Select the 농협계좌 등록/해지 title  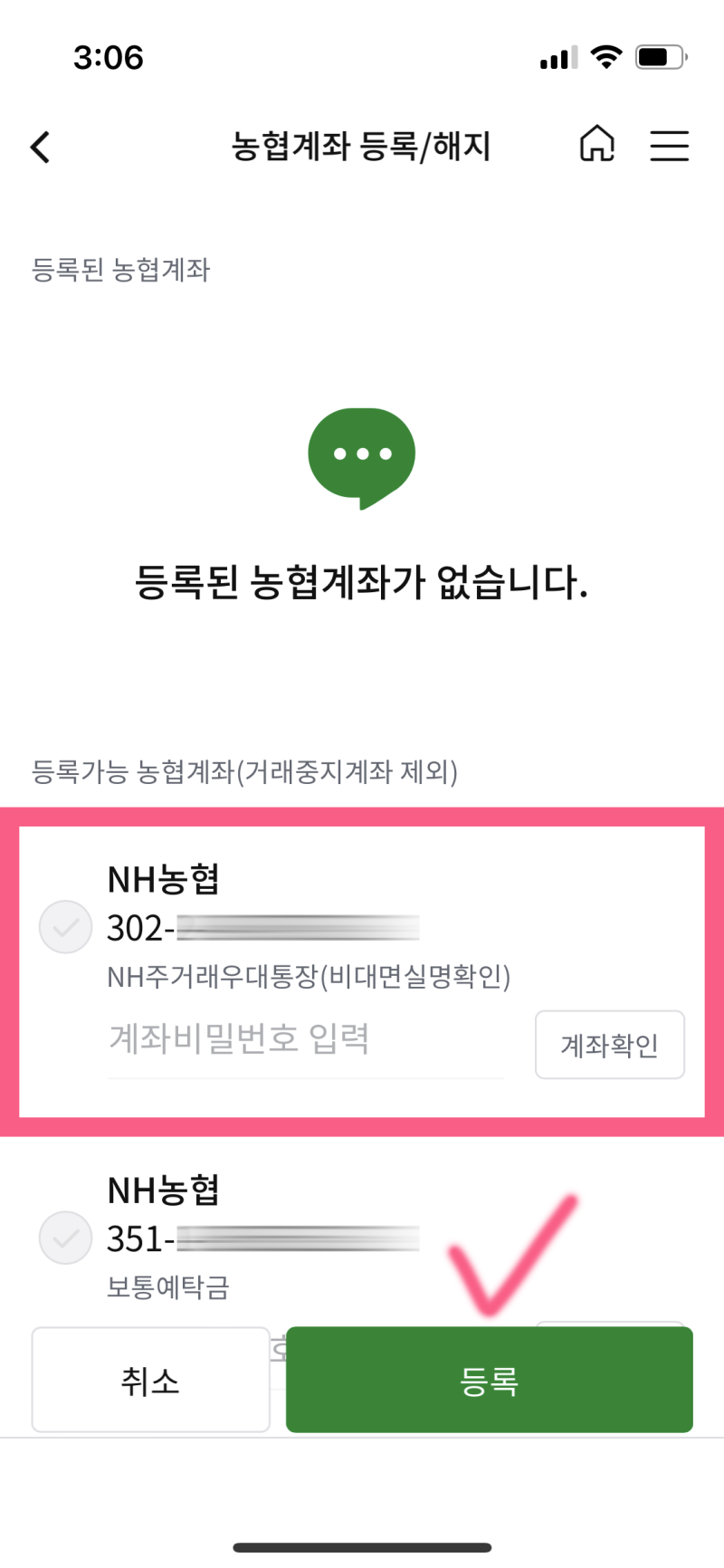pos(361,147)
